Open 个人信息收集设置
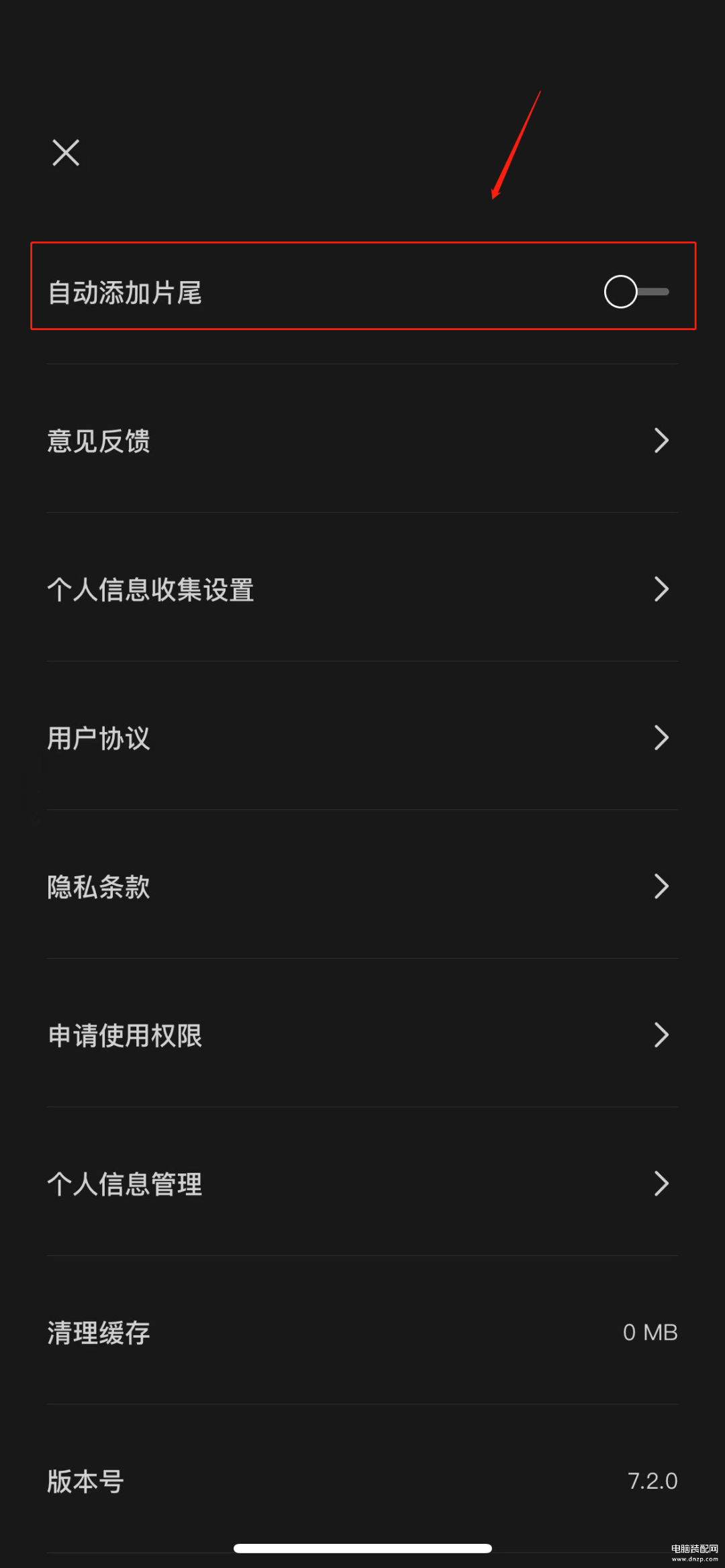The image size is (725, 1568). [362, 589]
